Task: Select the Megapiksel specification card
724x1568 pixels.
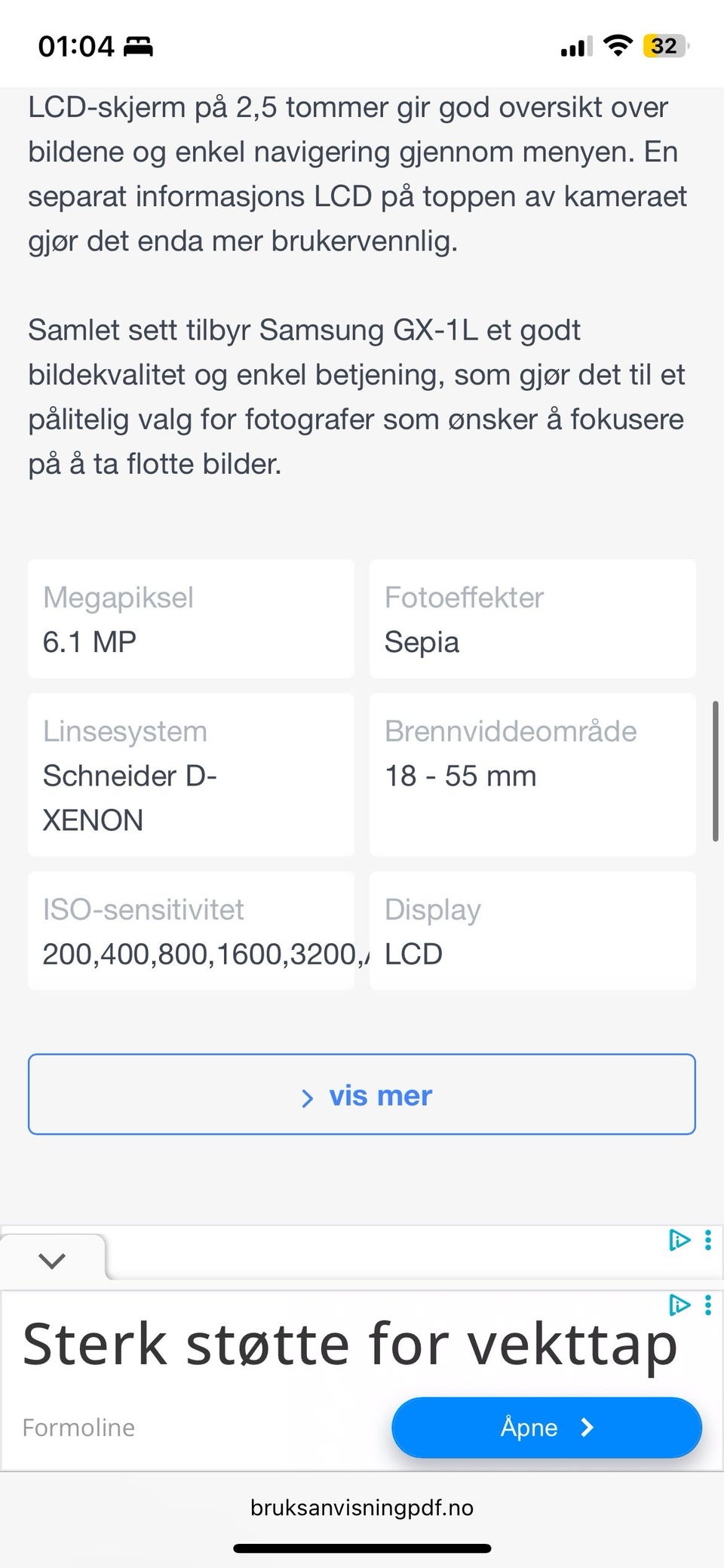Action: pyautogui.click(x=190, y=619)
